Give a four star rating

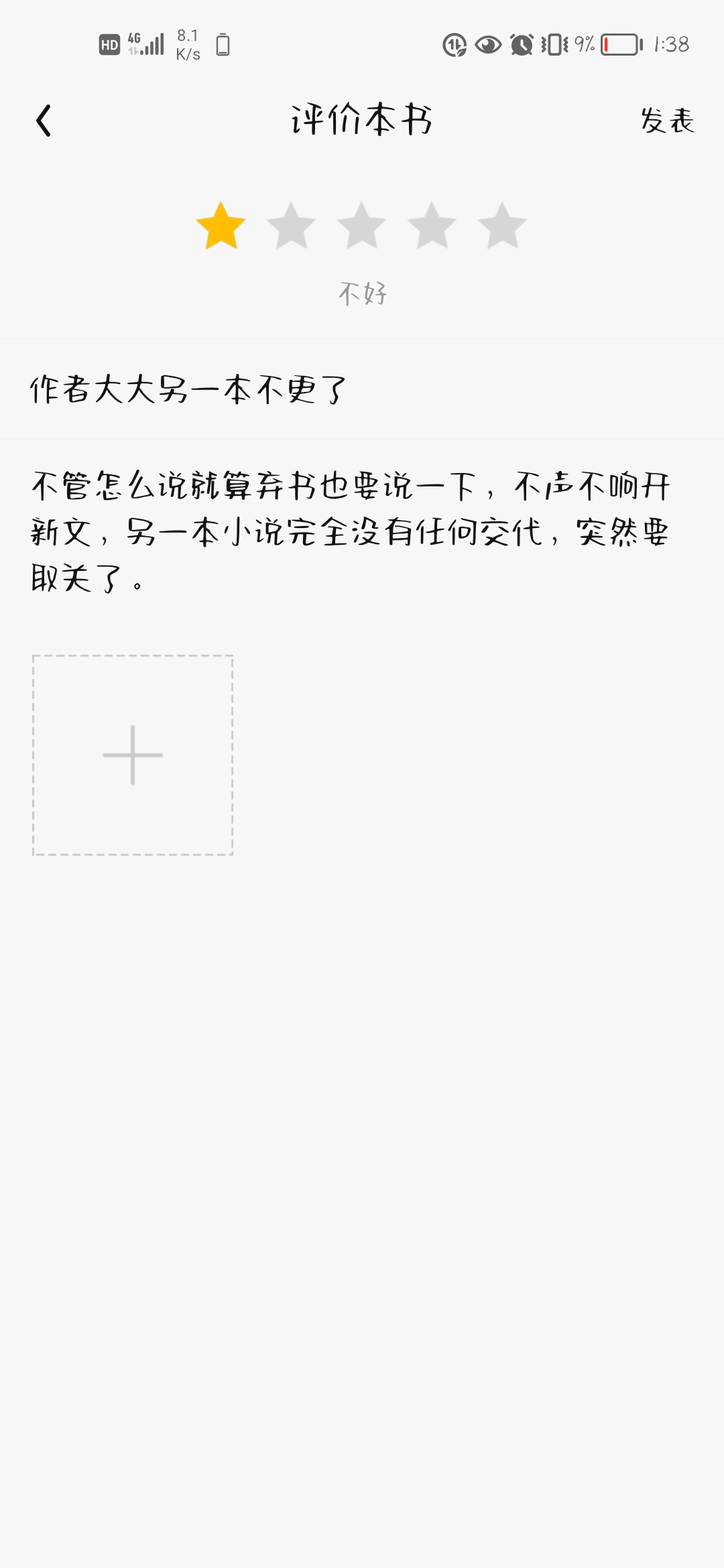(x=432, y=226)
